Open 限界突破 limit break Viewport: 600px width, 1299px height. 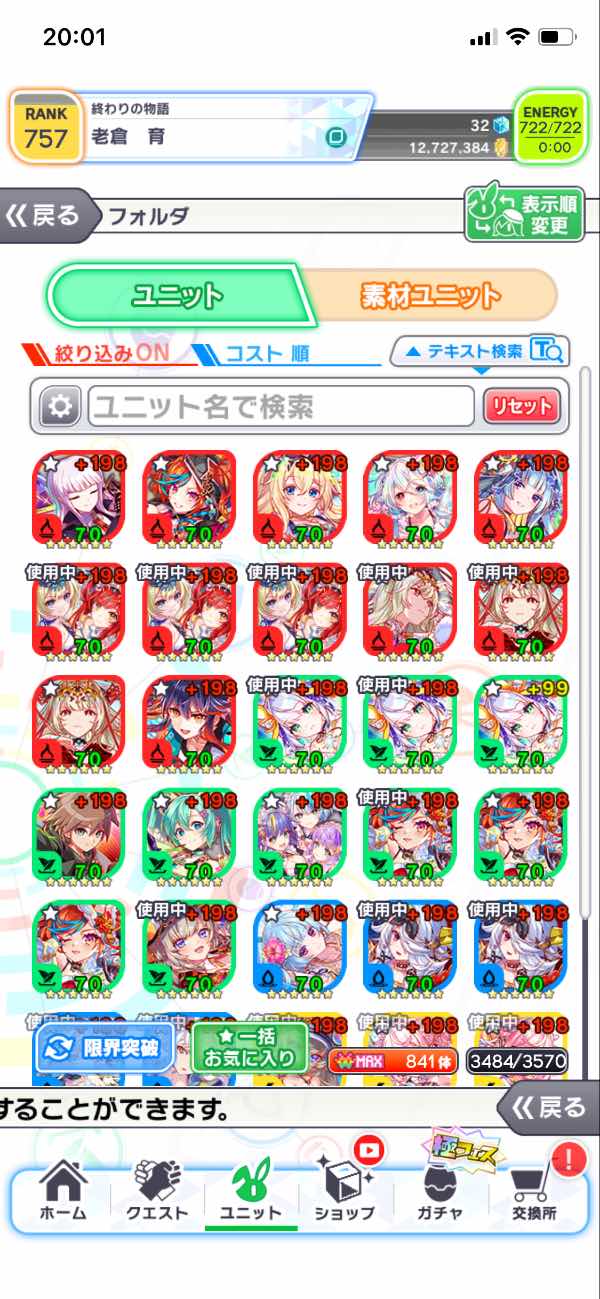[105, 1048]
